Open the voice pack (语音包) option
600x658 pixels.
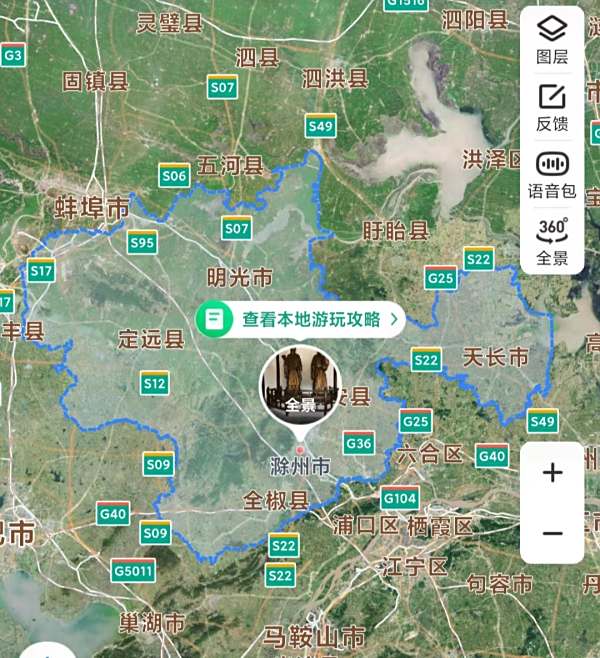pos(552,173)
